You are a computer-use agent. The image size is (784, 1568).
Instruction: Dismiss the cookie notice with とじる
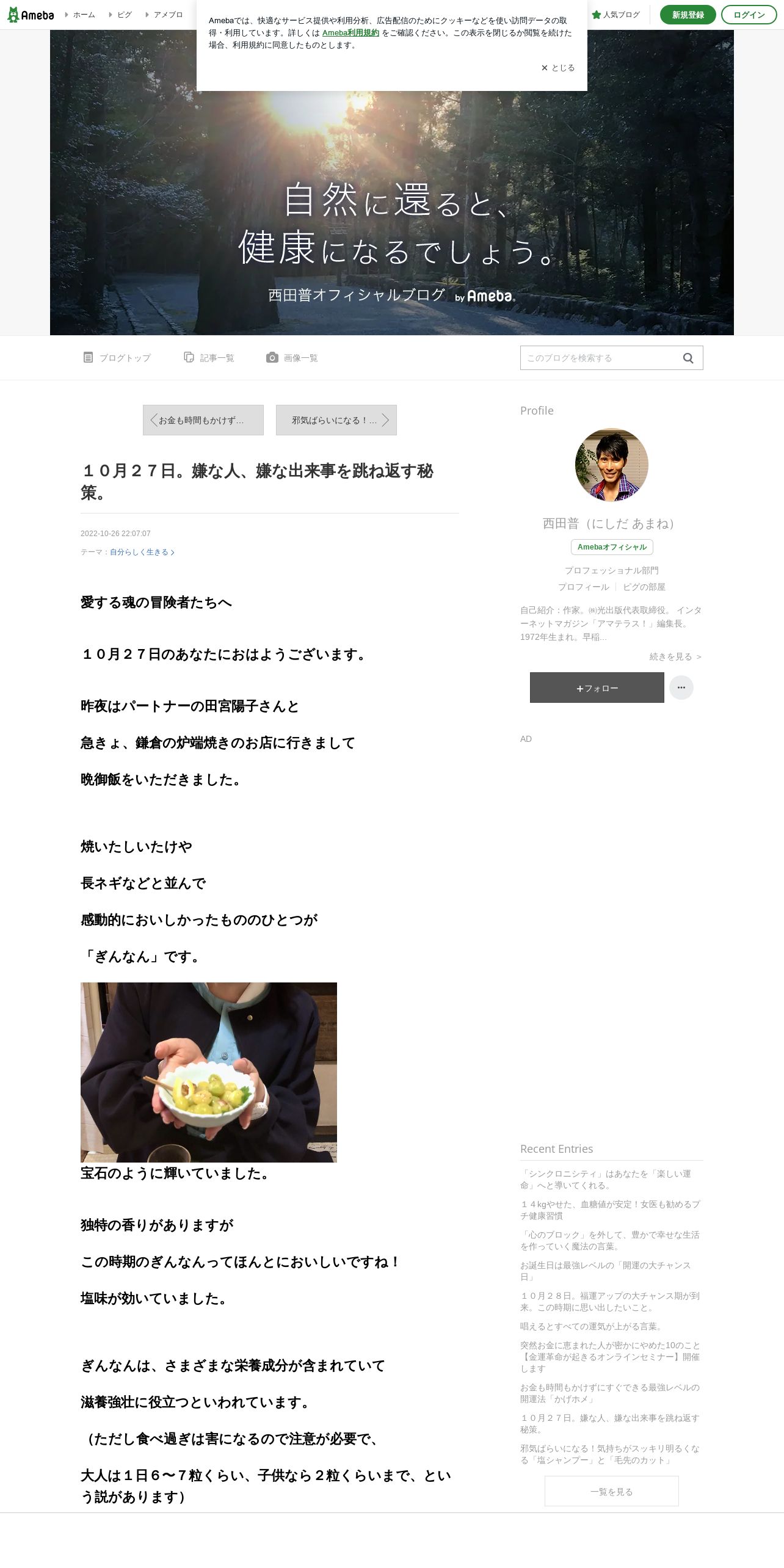tap(558, 68)
